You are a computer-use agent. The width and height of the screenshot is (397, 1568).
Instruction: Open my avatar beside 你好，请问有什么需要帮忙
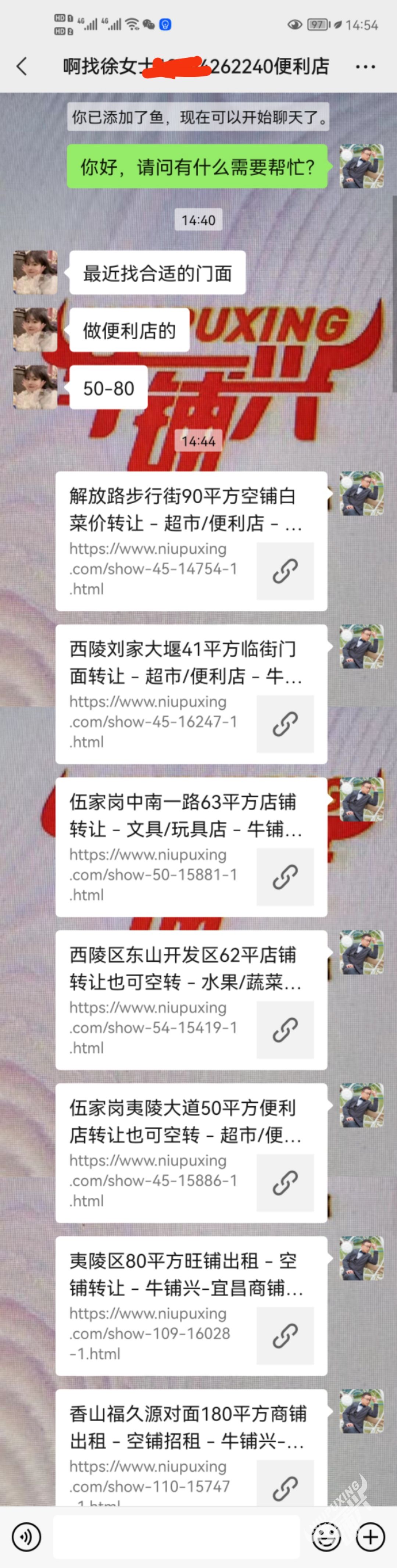[x=361, y=165]
